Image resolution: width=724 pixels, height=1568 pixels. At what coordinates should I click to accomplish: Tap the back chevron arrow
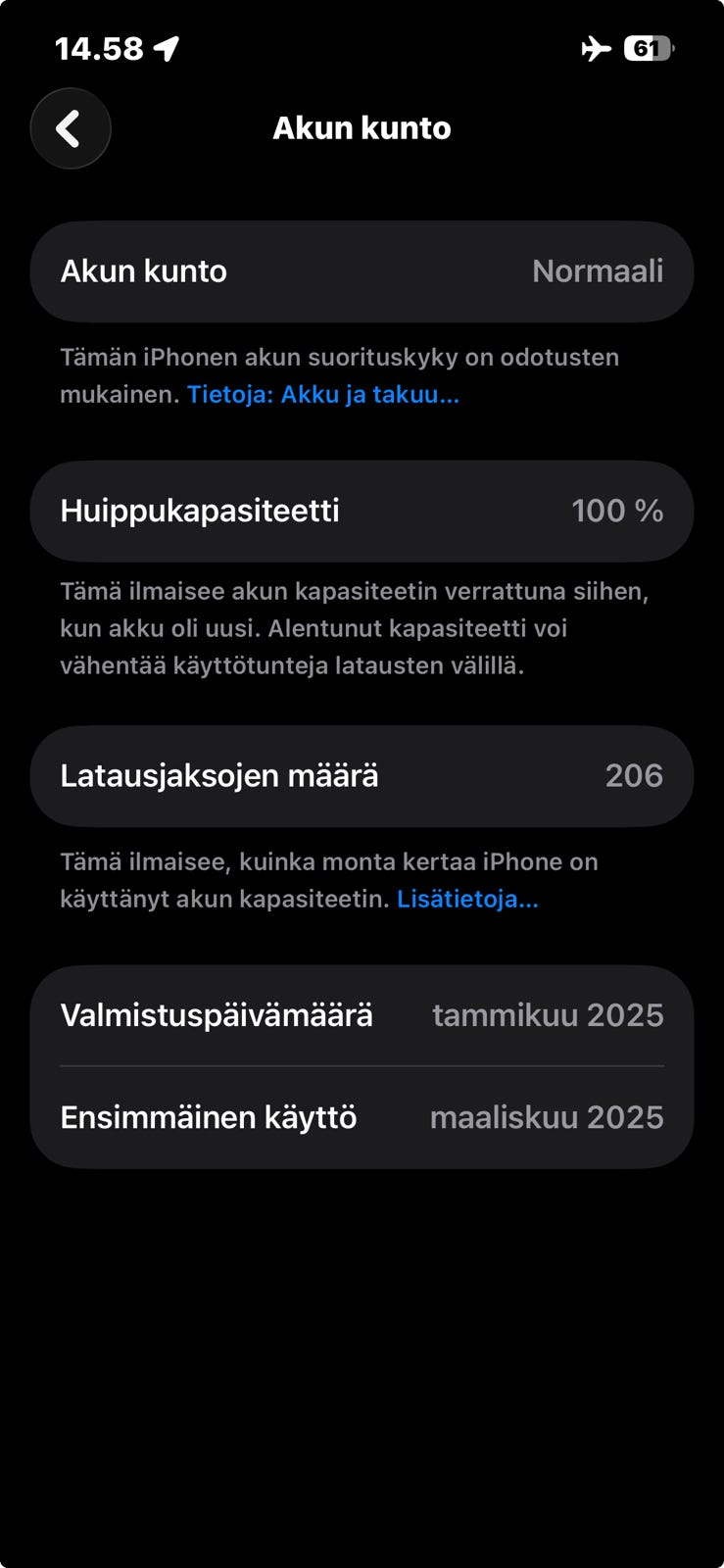(70, 128)
